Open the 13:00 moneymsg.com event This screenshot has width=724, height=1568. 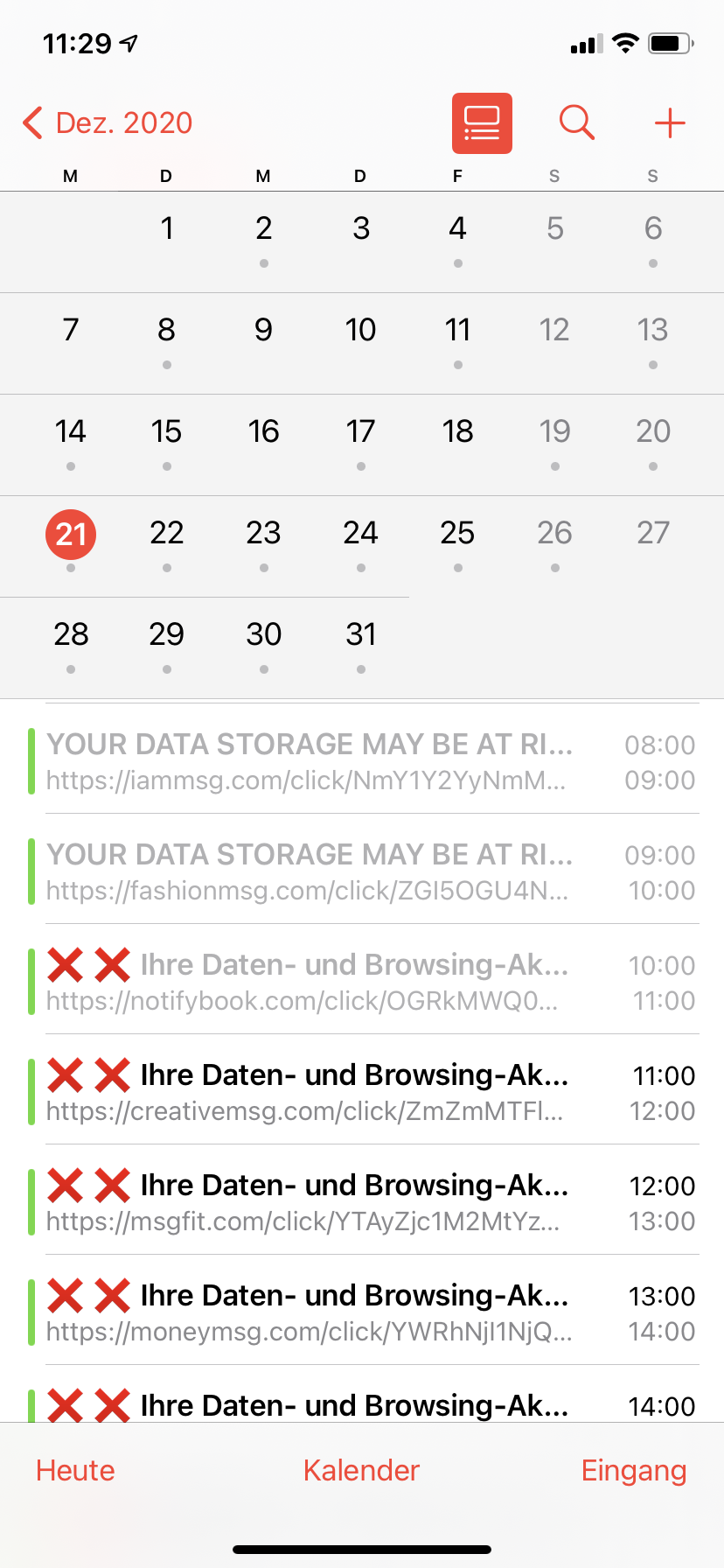(x=362, y=1312)
